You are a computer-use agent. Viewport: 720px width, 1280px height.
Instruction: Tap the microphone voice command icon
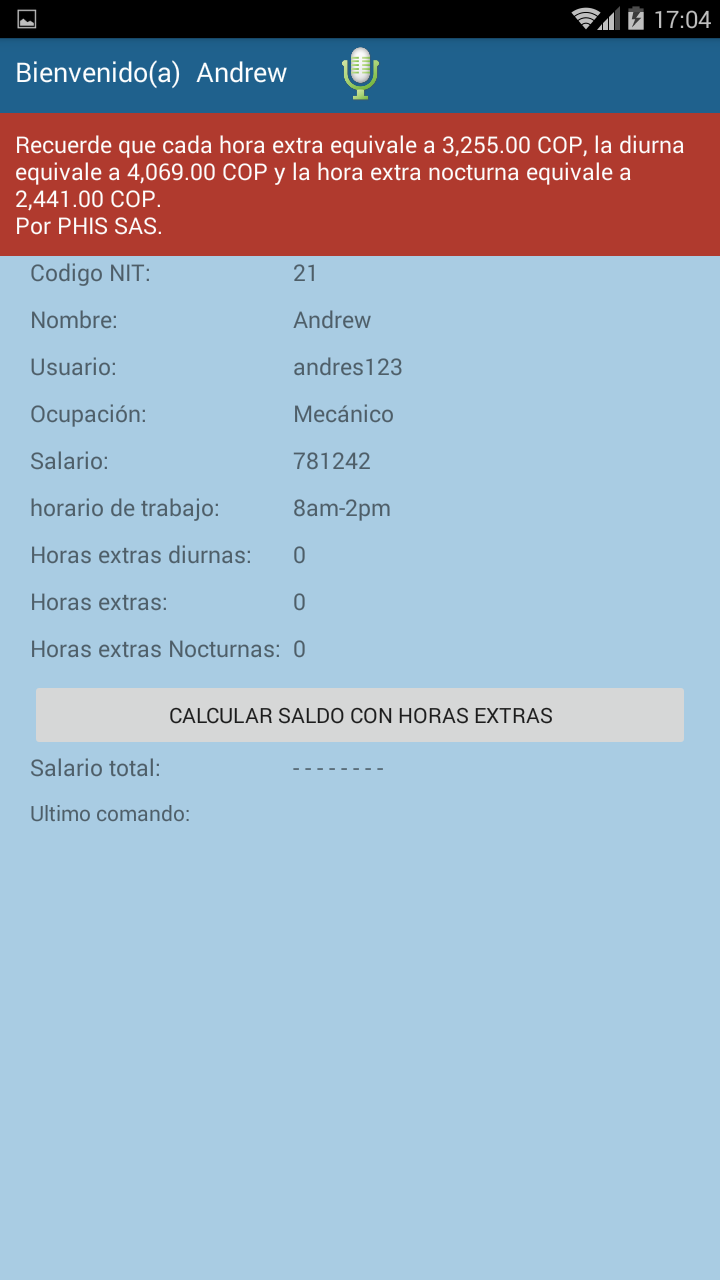tap(360, 73)
